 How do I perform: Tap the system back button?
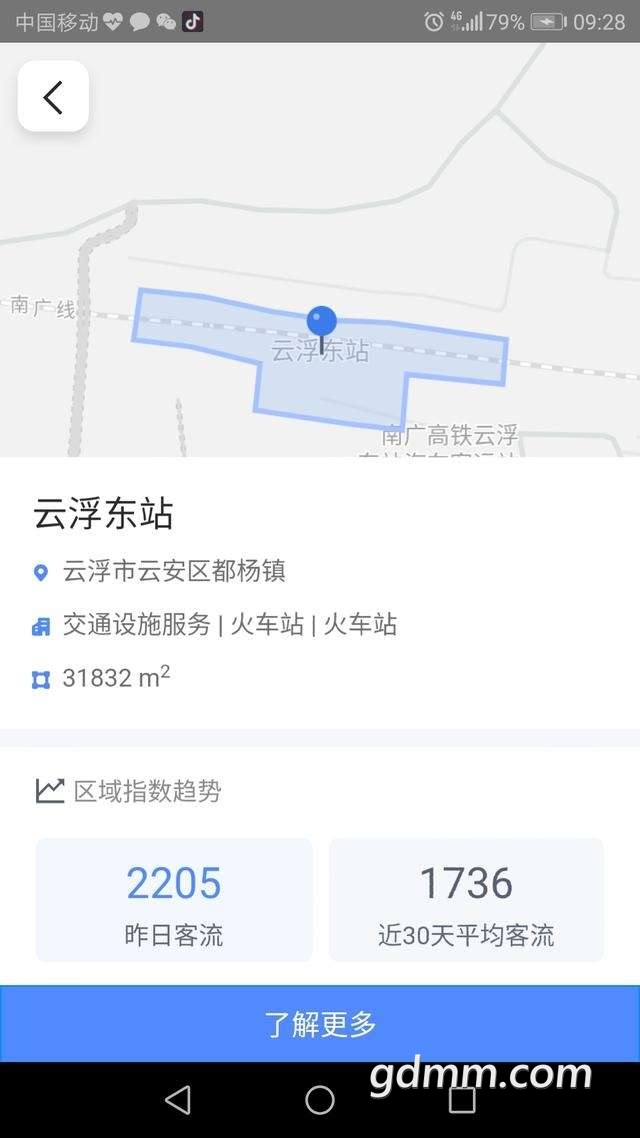[x=178, y=1100]
